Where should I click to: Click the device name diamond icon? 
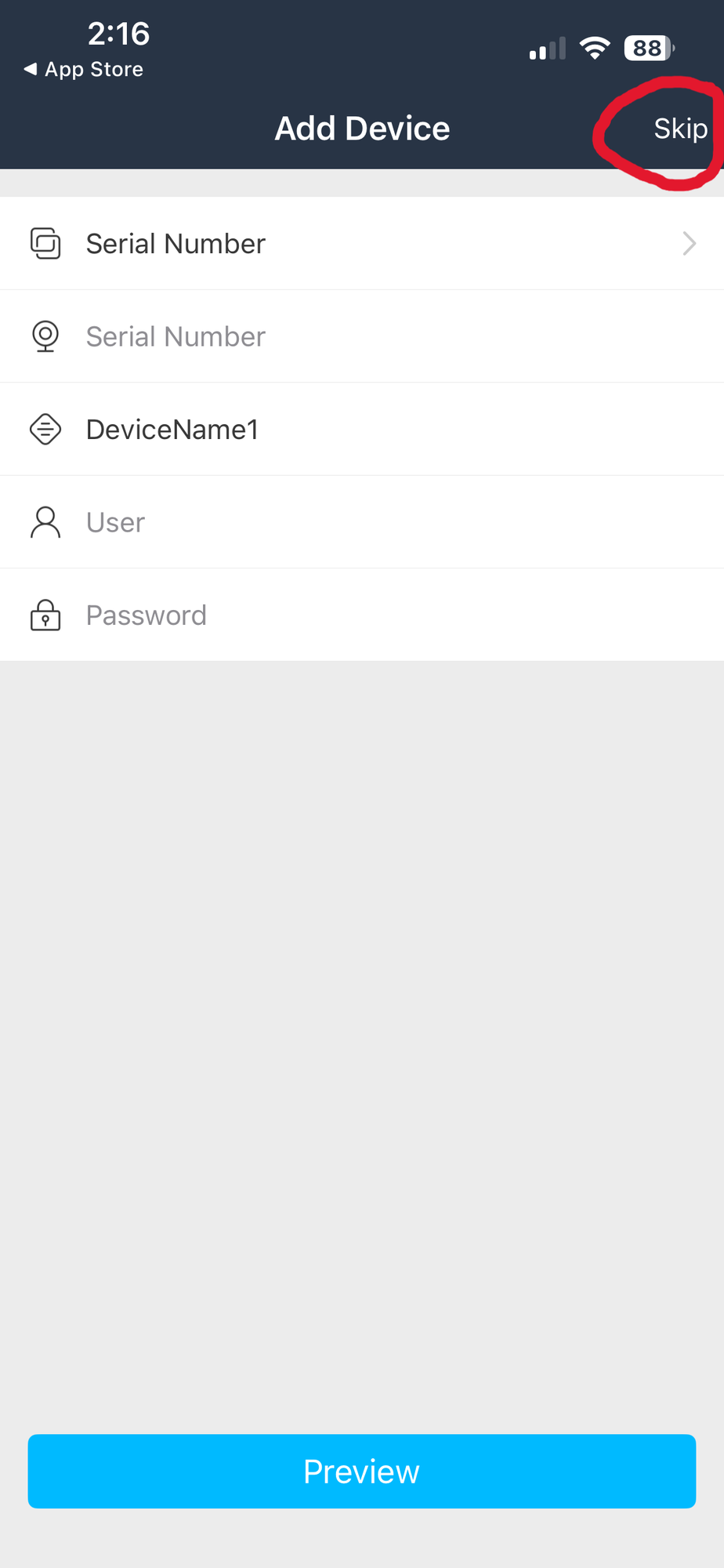(45, 429)
